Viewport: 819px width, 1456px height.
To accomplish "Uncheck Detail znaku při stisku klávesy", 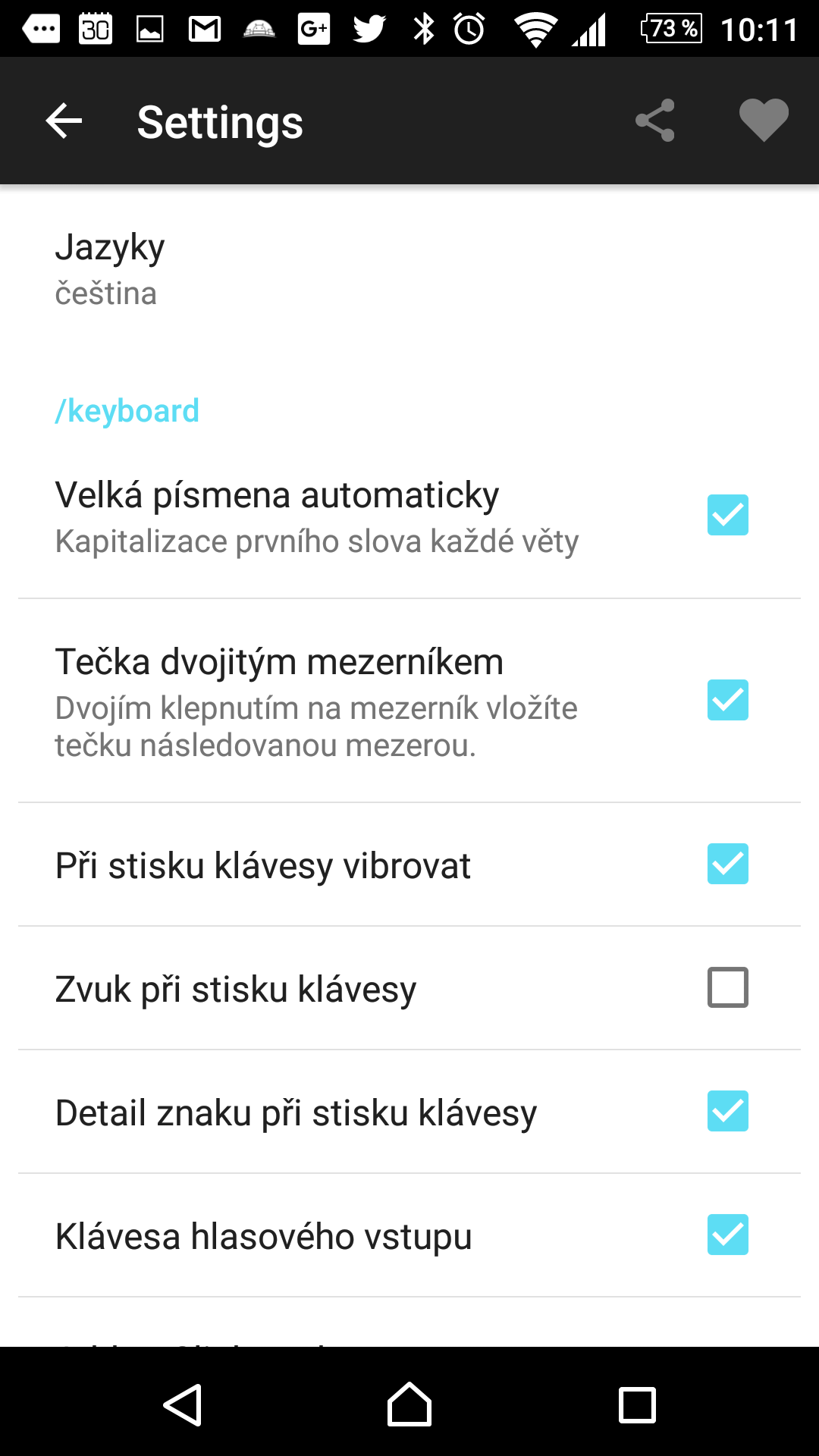I will pos(727,1111).
